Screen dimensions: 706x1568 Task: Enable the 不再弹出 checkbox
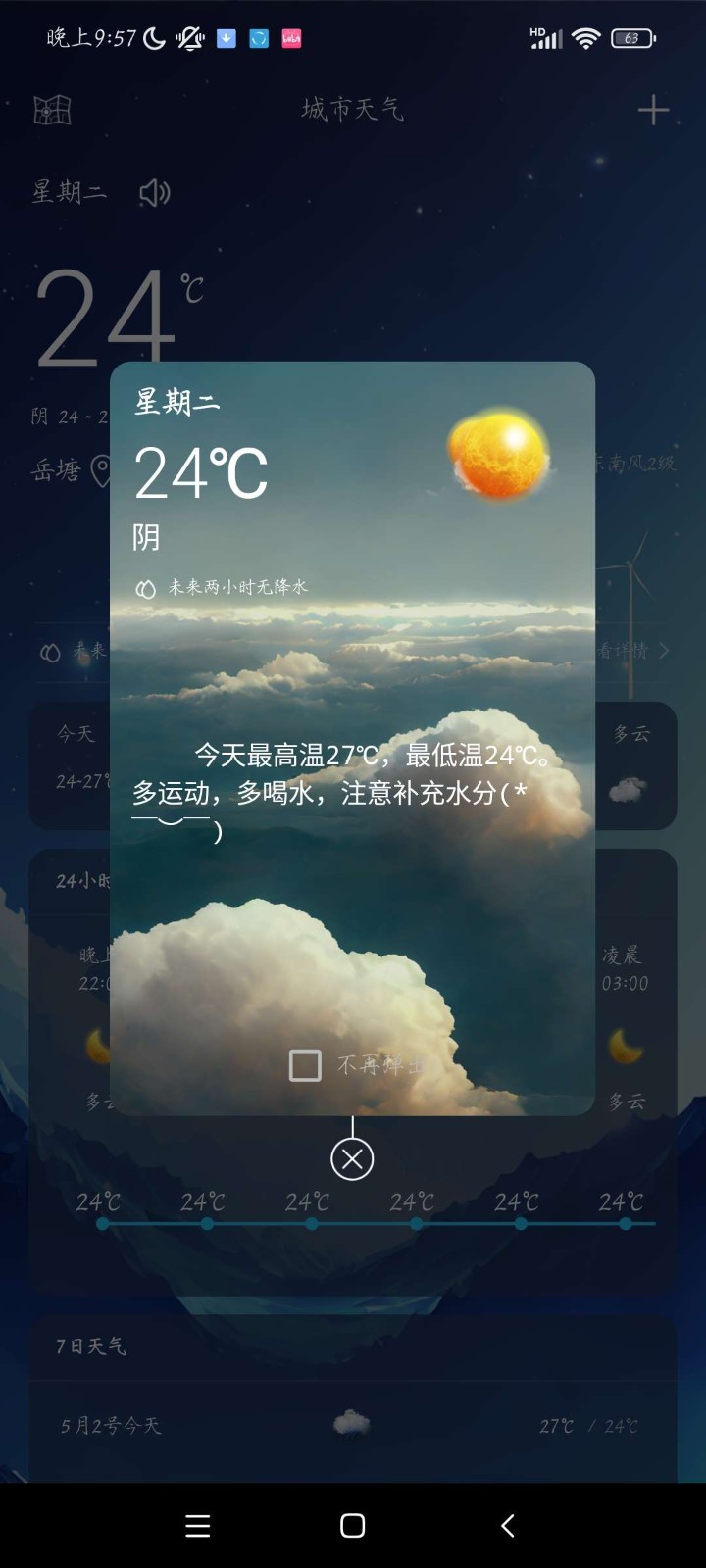[x=307, y=1065]
